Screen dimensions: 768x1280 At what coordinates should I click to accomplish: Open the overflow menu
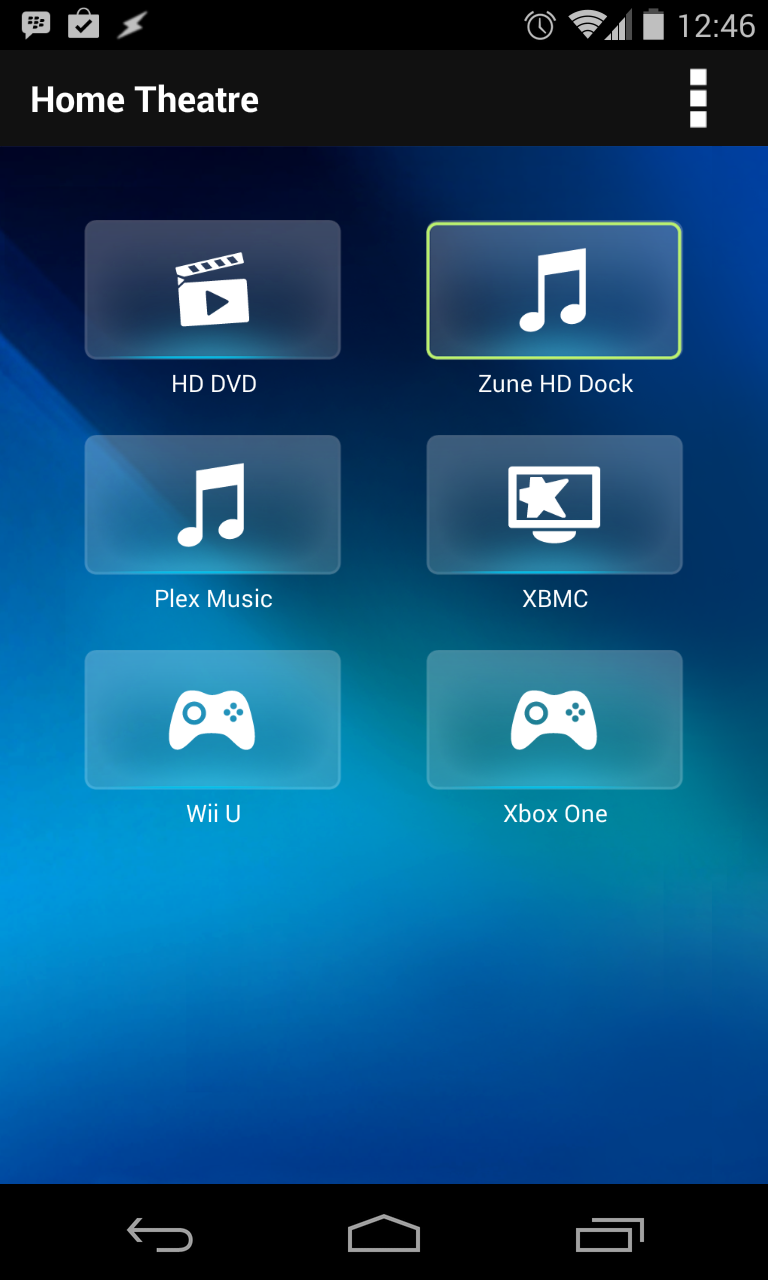click(698, 99)
